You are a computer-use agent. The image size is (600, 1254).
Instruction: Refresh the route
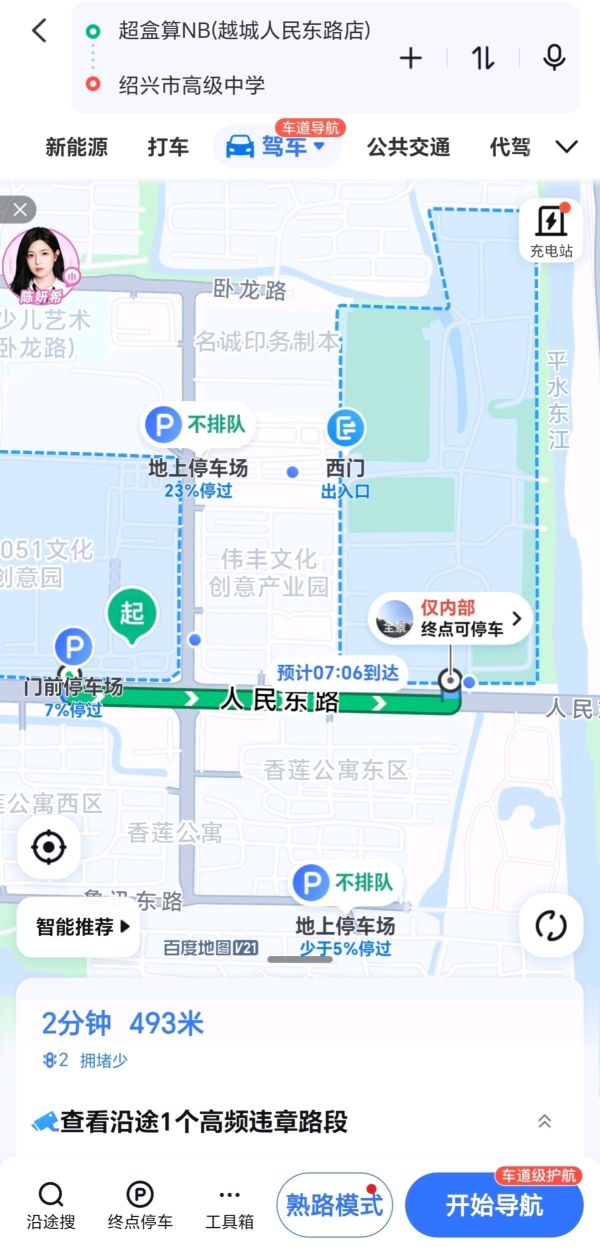click(551, 925)
